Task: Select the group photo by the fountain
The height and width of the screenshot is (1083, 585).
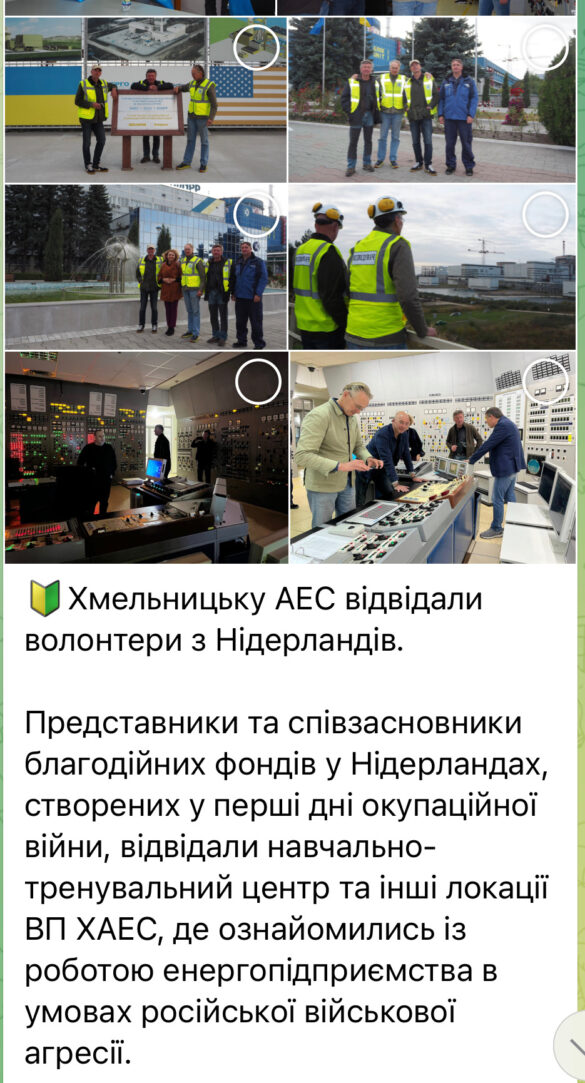Action: pos(257,214)
